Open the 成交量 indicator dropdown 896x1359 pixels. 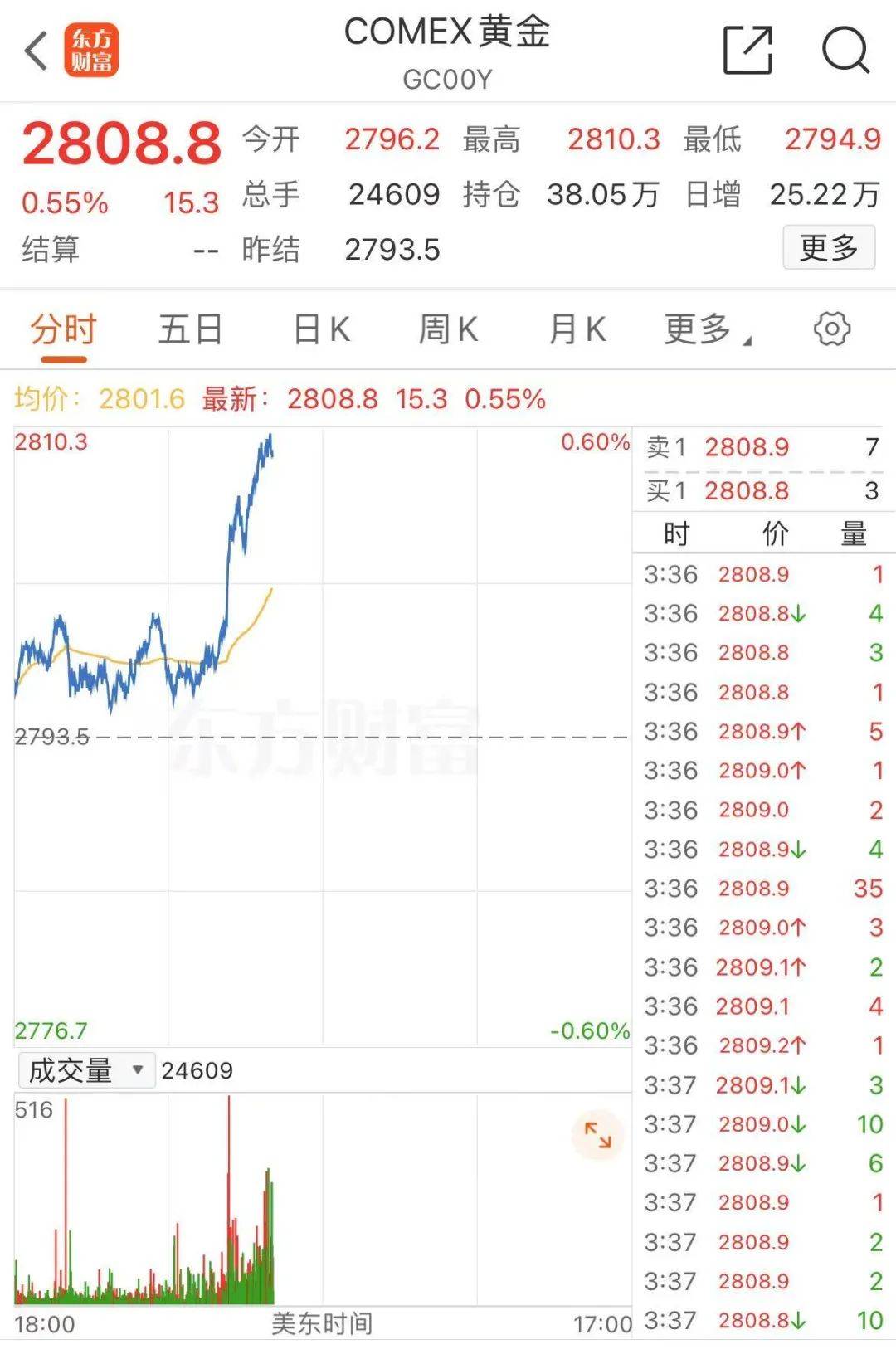[87, 1070]
